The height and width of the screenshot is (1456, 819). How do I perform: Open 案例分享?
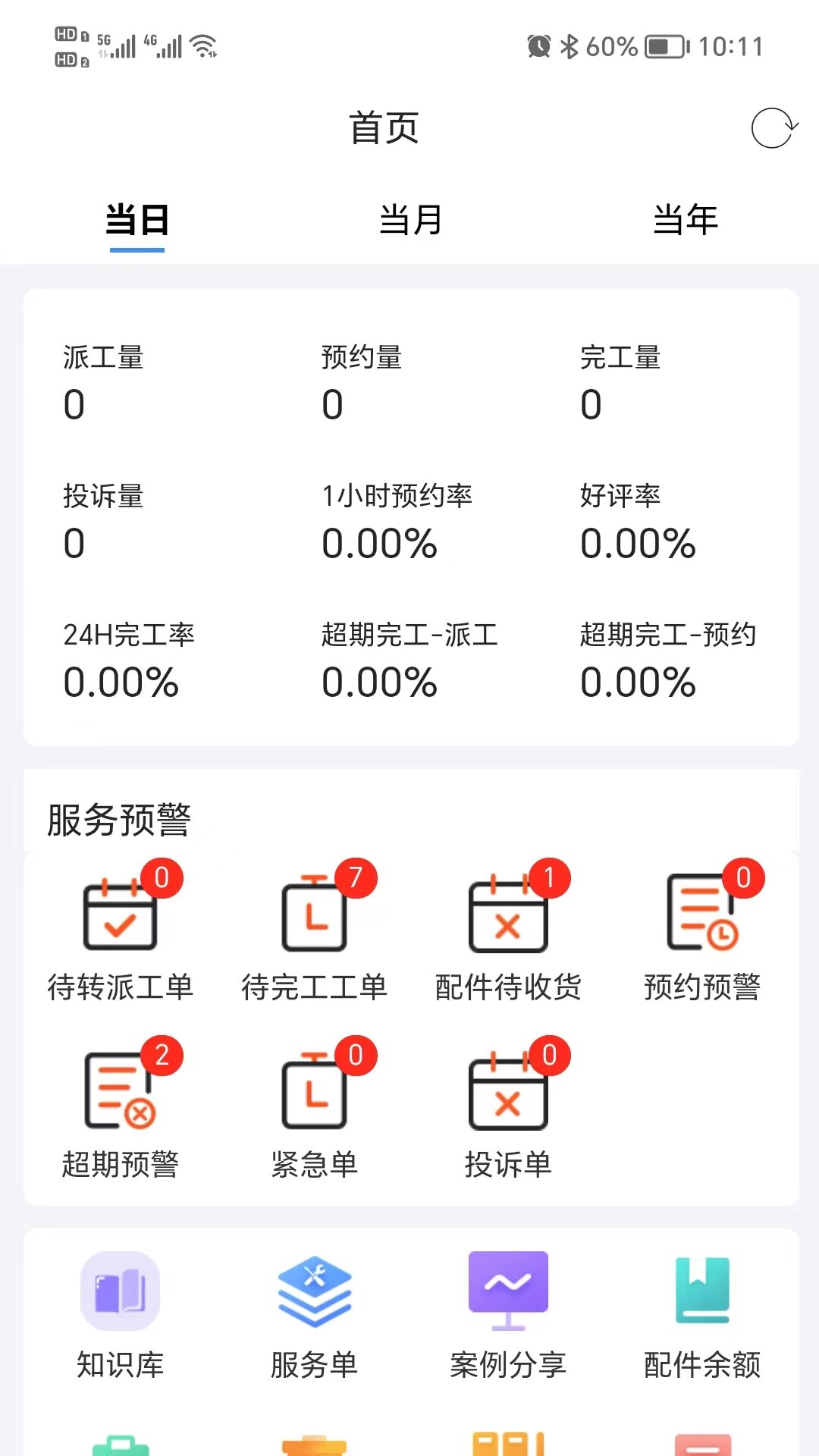coord(508,1316)
